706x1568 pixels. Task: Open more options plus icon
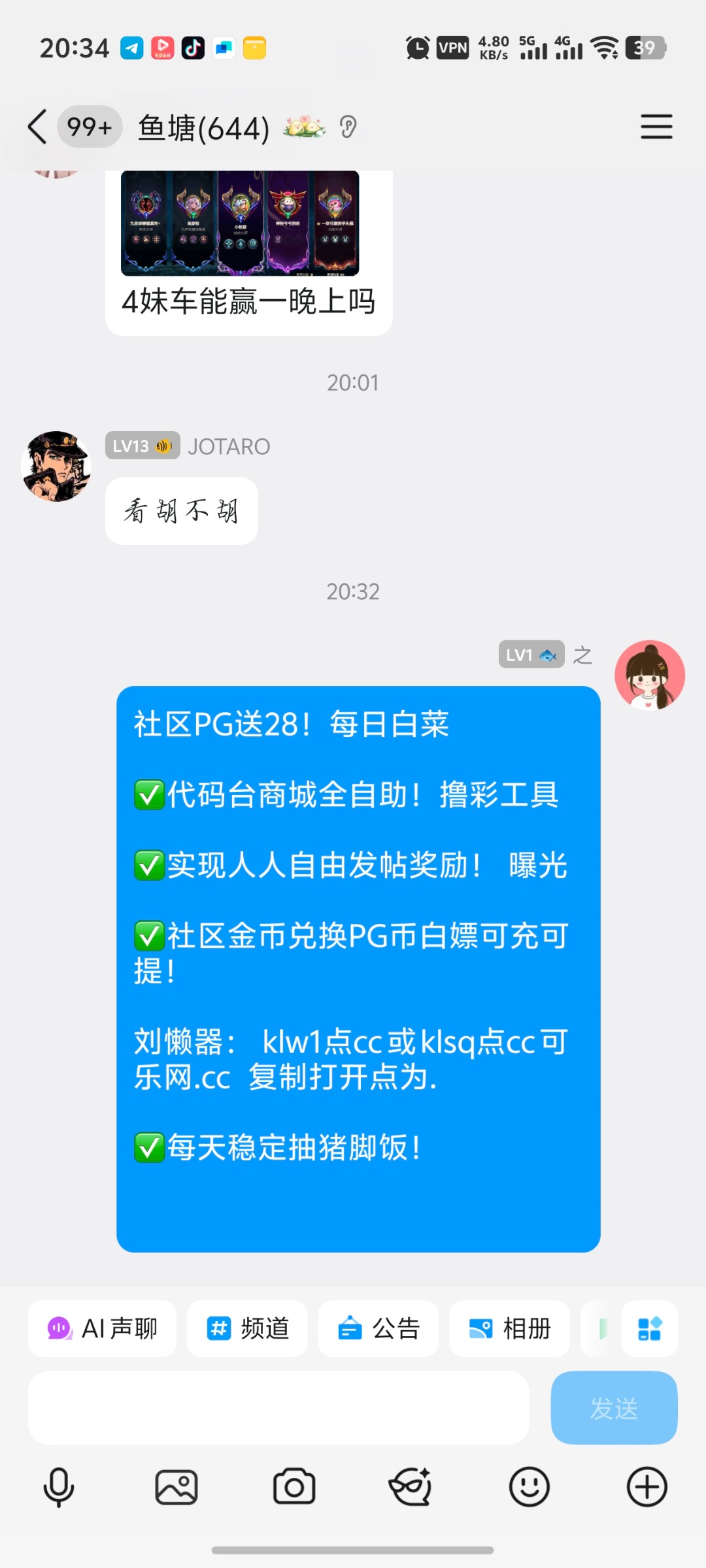click(647, 1487)
